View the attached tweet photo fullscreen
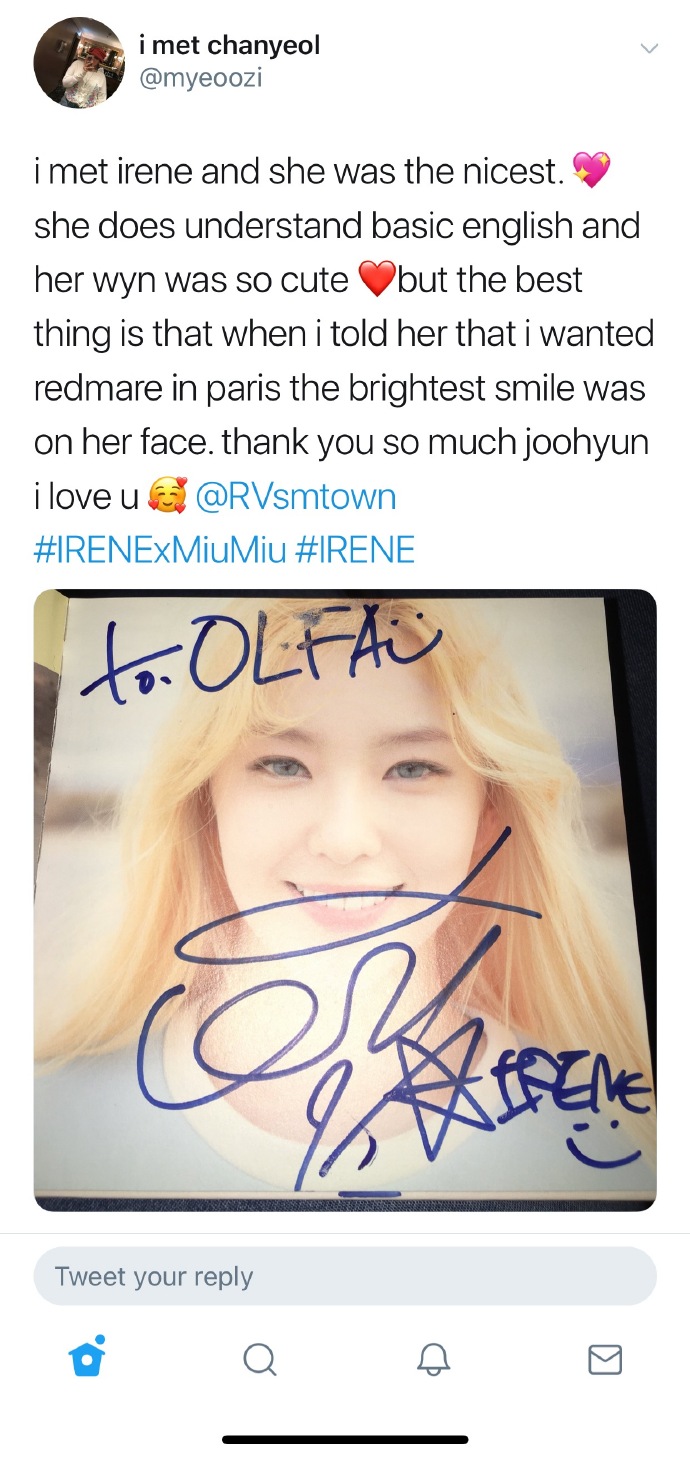The width and height of the screenshot is (690, 1457). click(345, 900)
